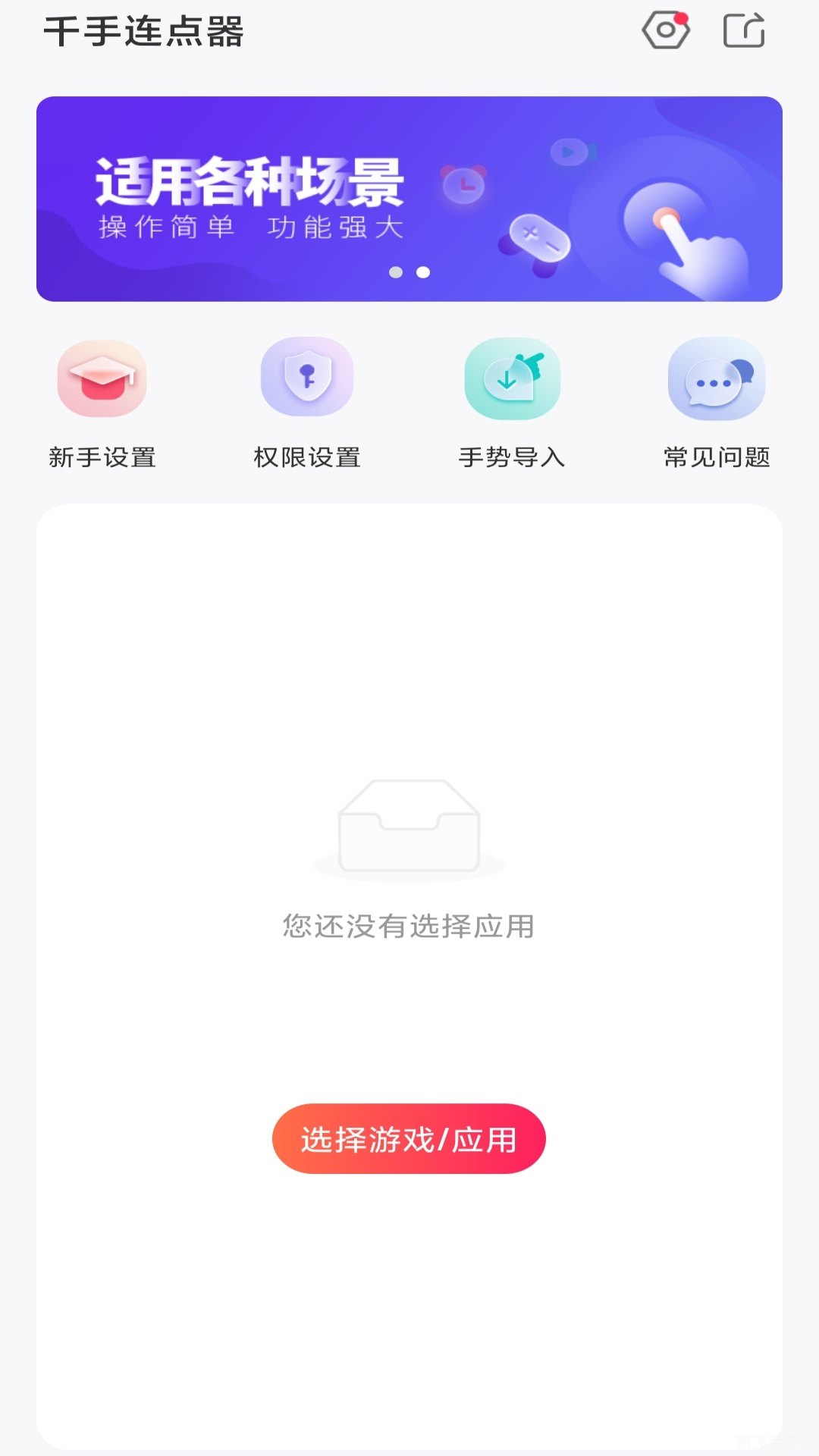Tap the 操作简单 功能强大 banner subtitle
This screenshot has height=1456, width=819.
tap(252, 227)
